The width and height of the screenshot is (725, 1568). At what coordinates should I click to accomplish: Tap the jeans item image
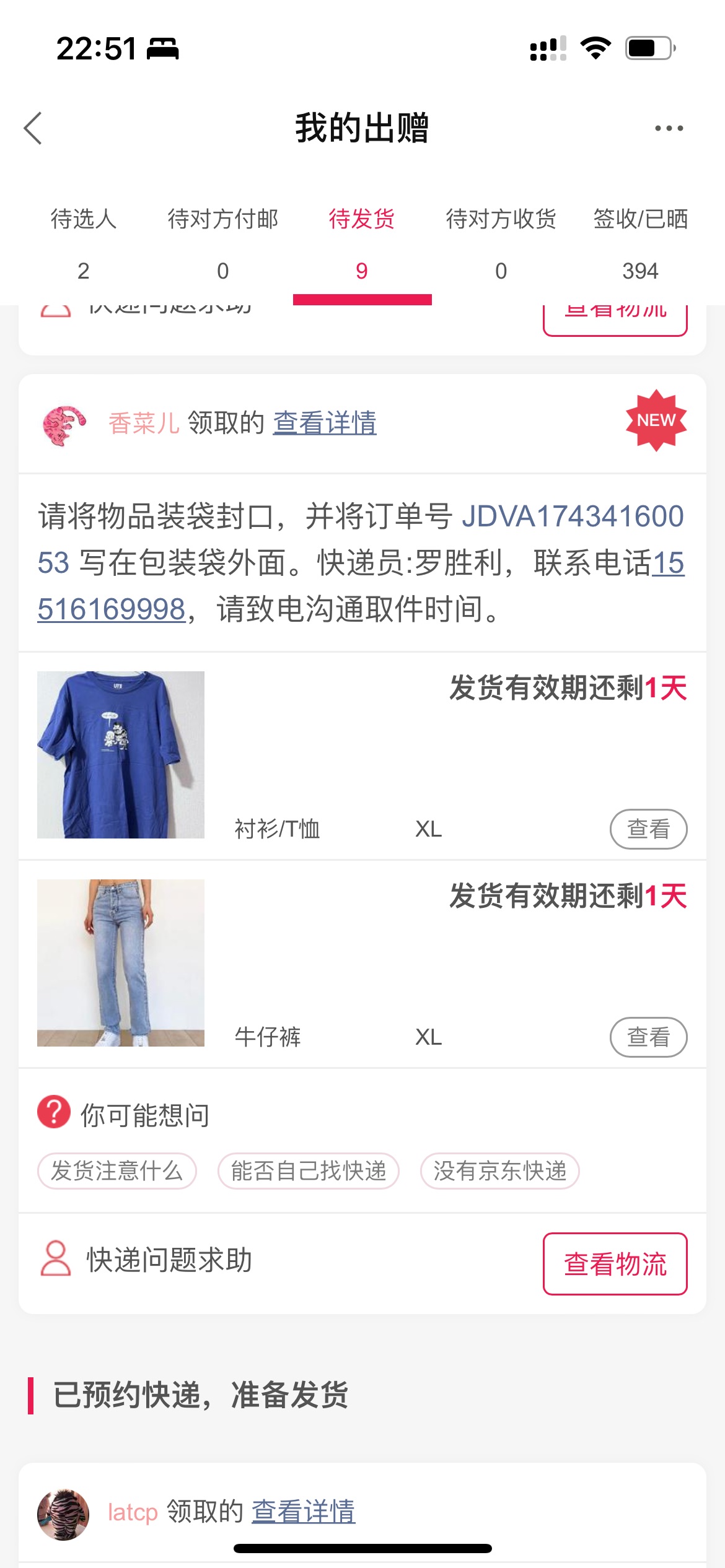(121, 963)
